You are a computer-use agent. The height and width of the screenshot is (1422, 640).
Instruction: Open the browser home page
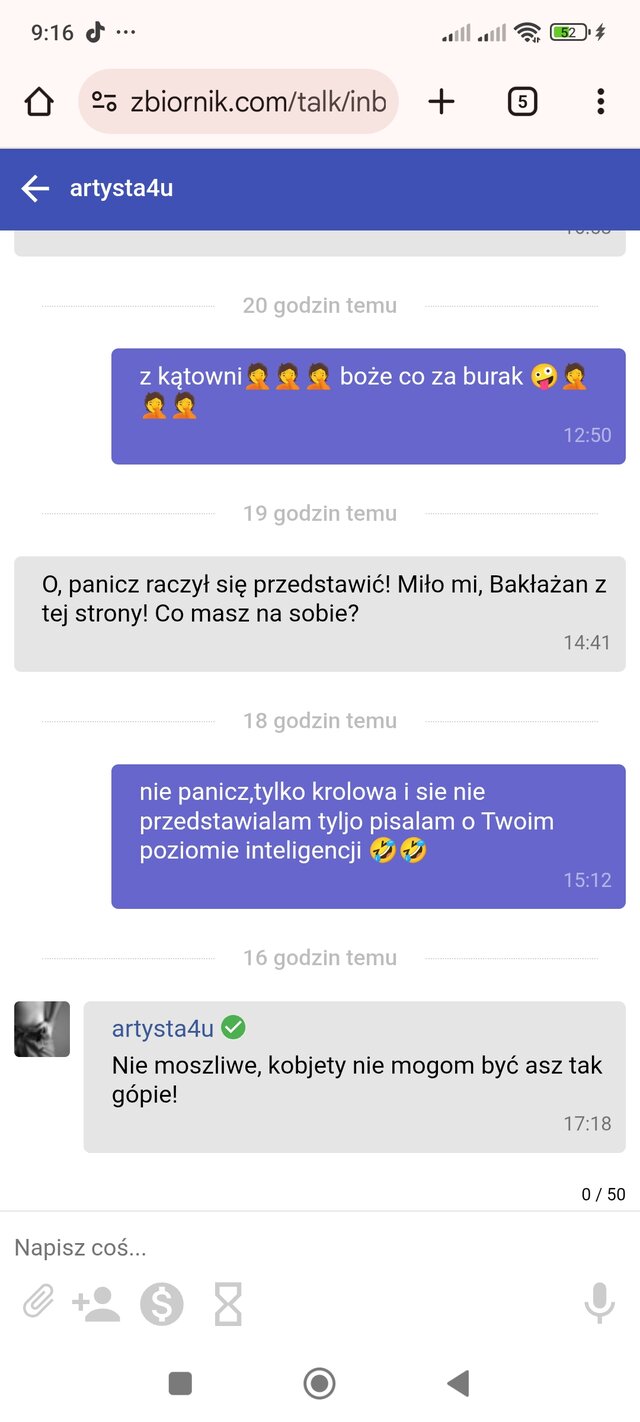[38, 101]
